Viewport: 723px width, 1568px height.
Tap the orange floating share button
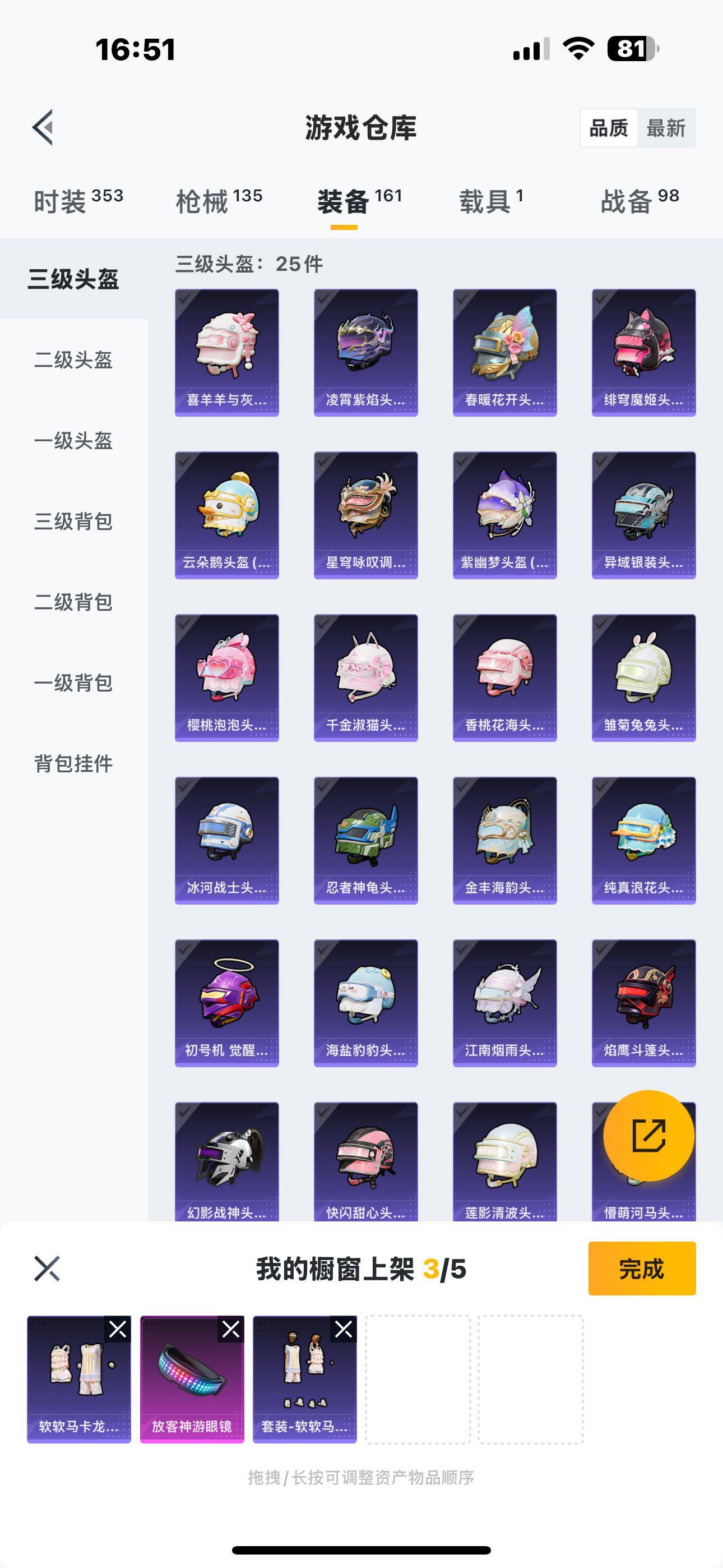coord(648,1135)
